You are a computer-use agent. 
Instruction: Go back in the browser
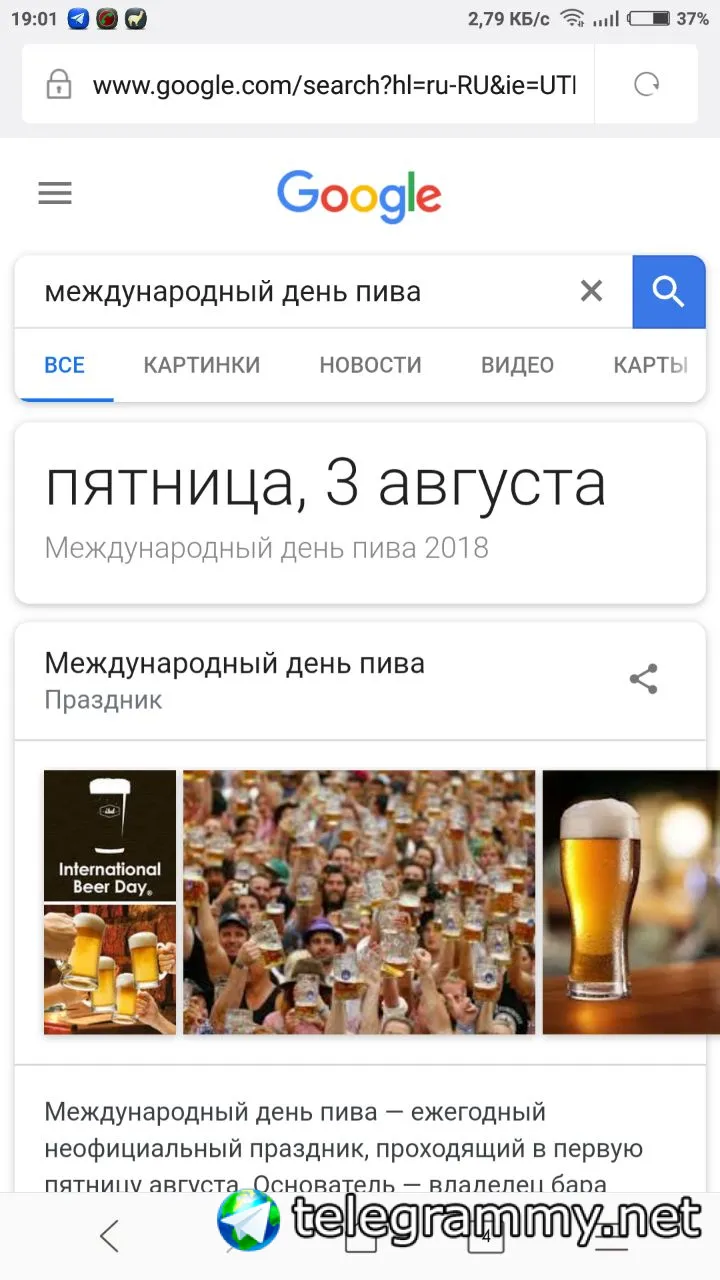(109, 1237)
